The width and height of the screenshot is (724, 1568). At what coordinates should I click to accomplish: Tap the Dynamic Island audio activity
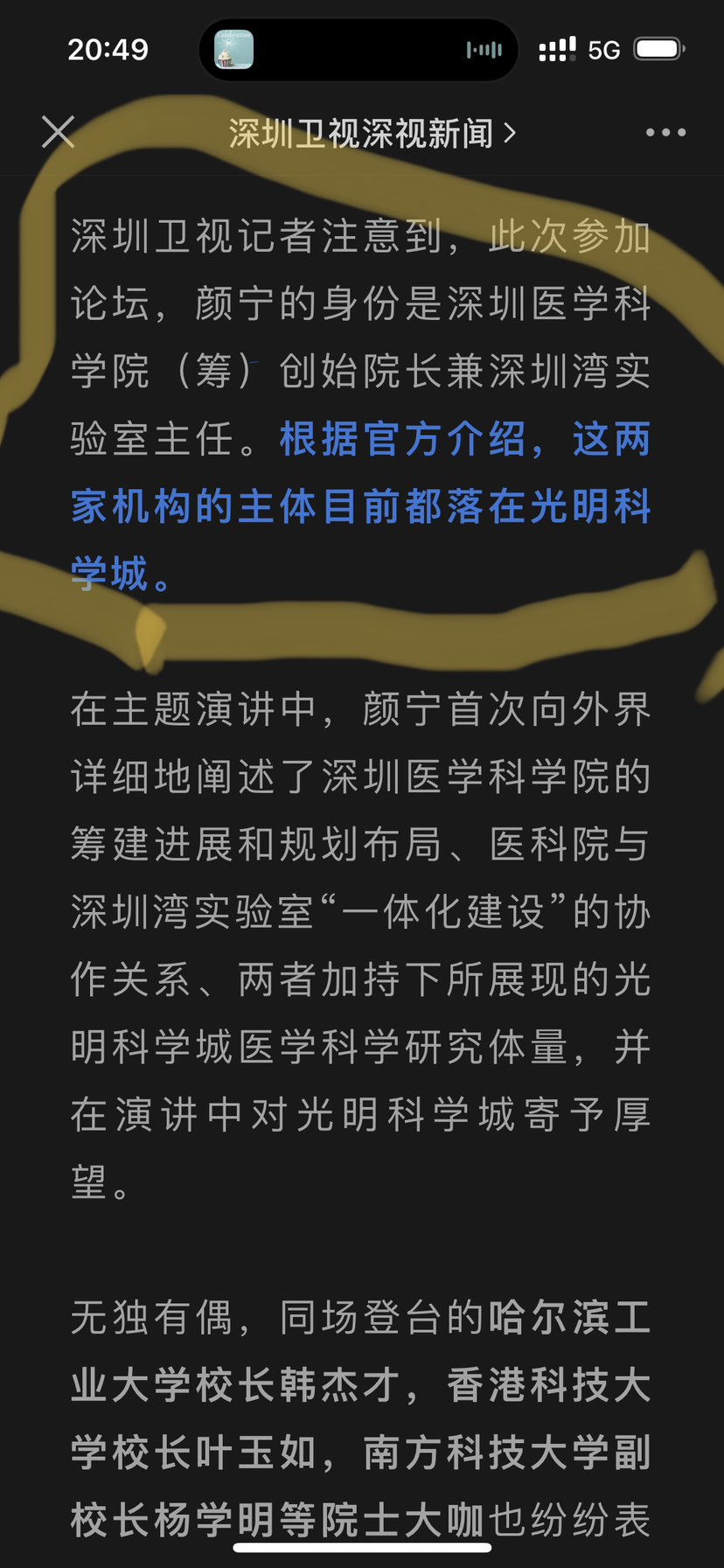coord(359,50)
